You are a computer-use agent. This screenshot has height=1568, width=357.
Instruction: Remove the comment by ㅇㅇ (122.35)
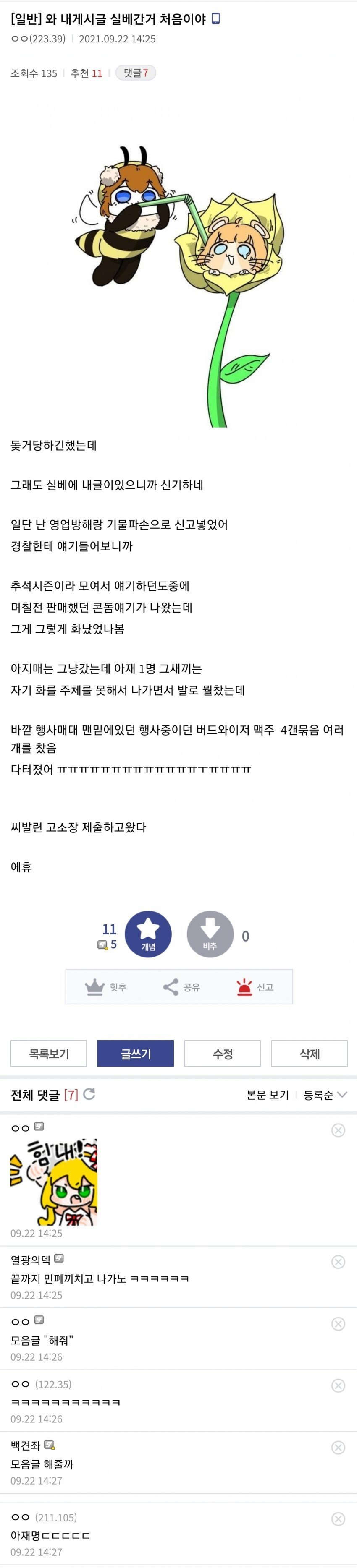(338, 1386)
